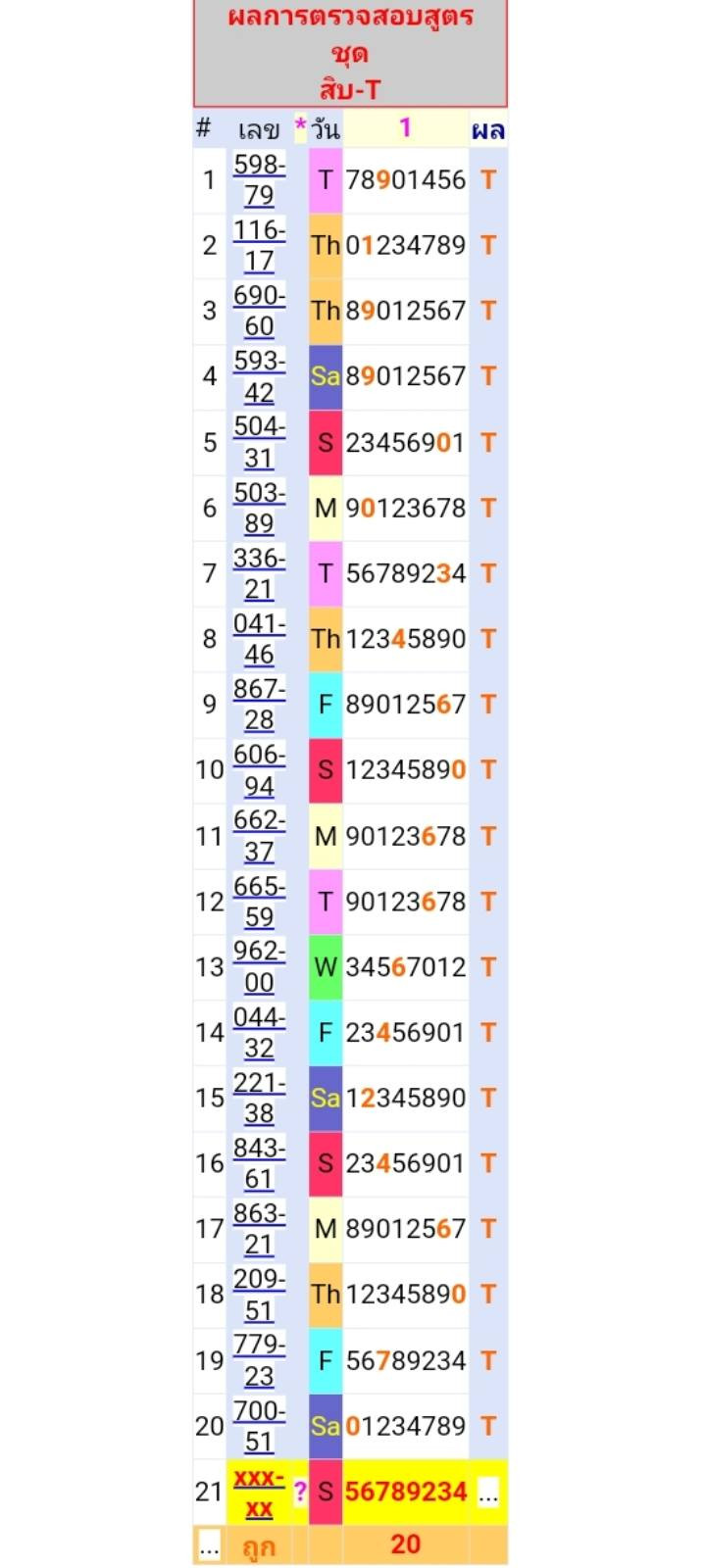Open the 221-38 link
Viewport: 706px width, 1568px height.
259,1099
